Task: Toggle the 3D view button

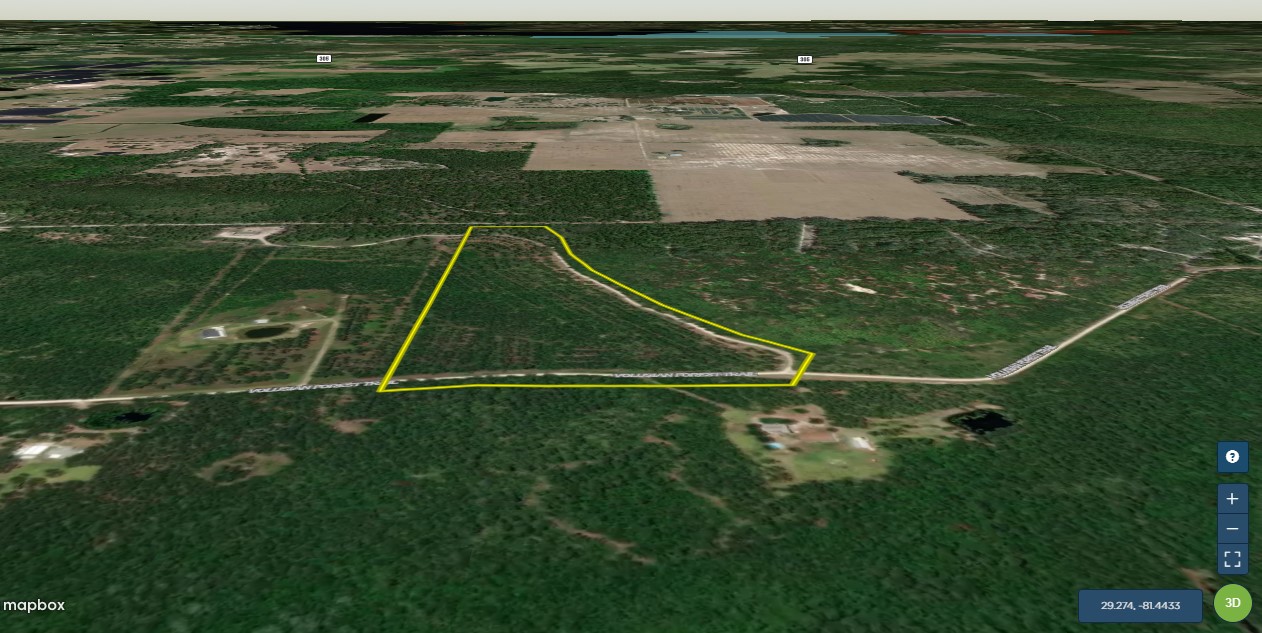Action: [1232, 603]
